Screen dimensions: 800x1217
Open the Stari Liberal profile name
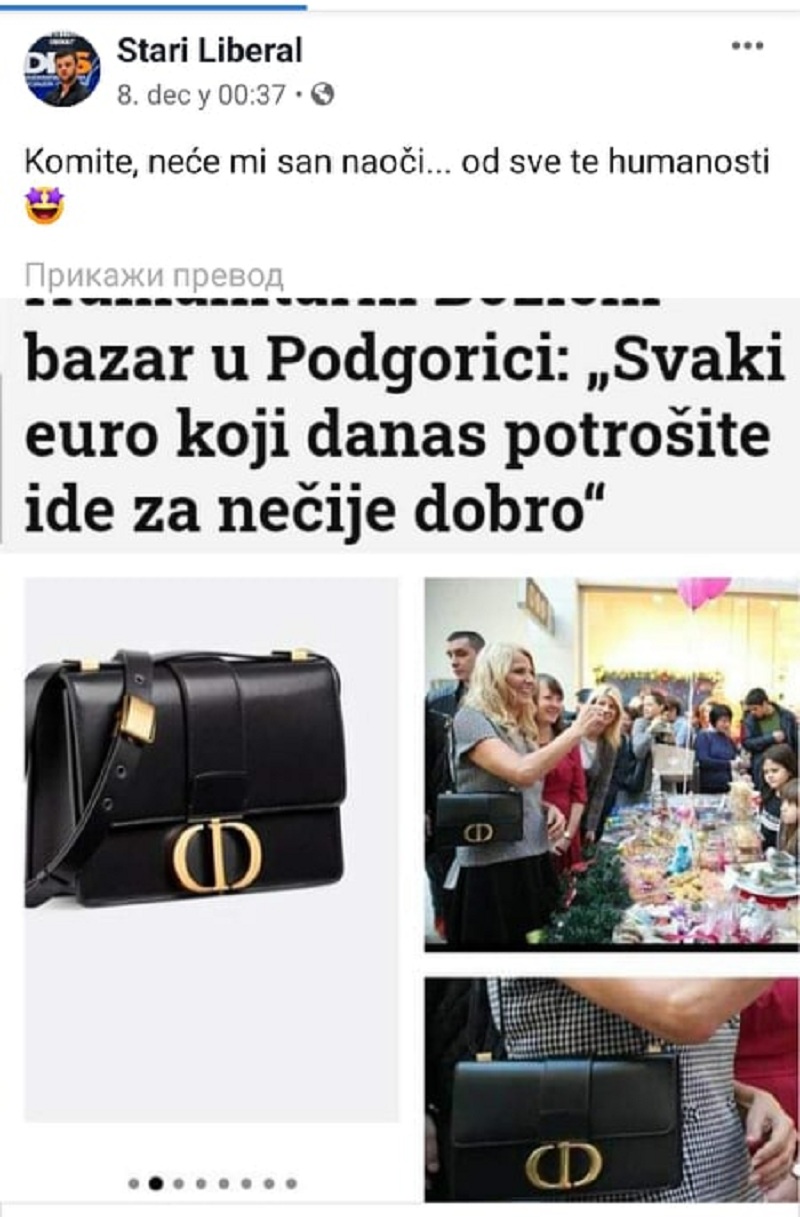coord(209,49)
